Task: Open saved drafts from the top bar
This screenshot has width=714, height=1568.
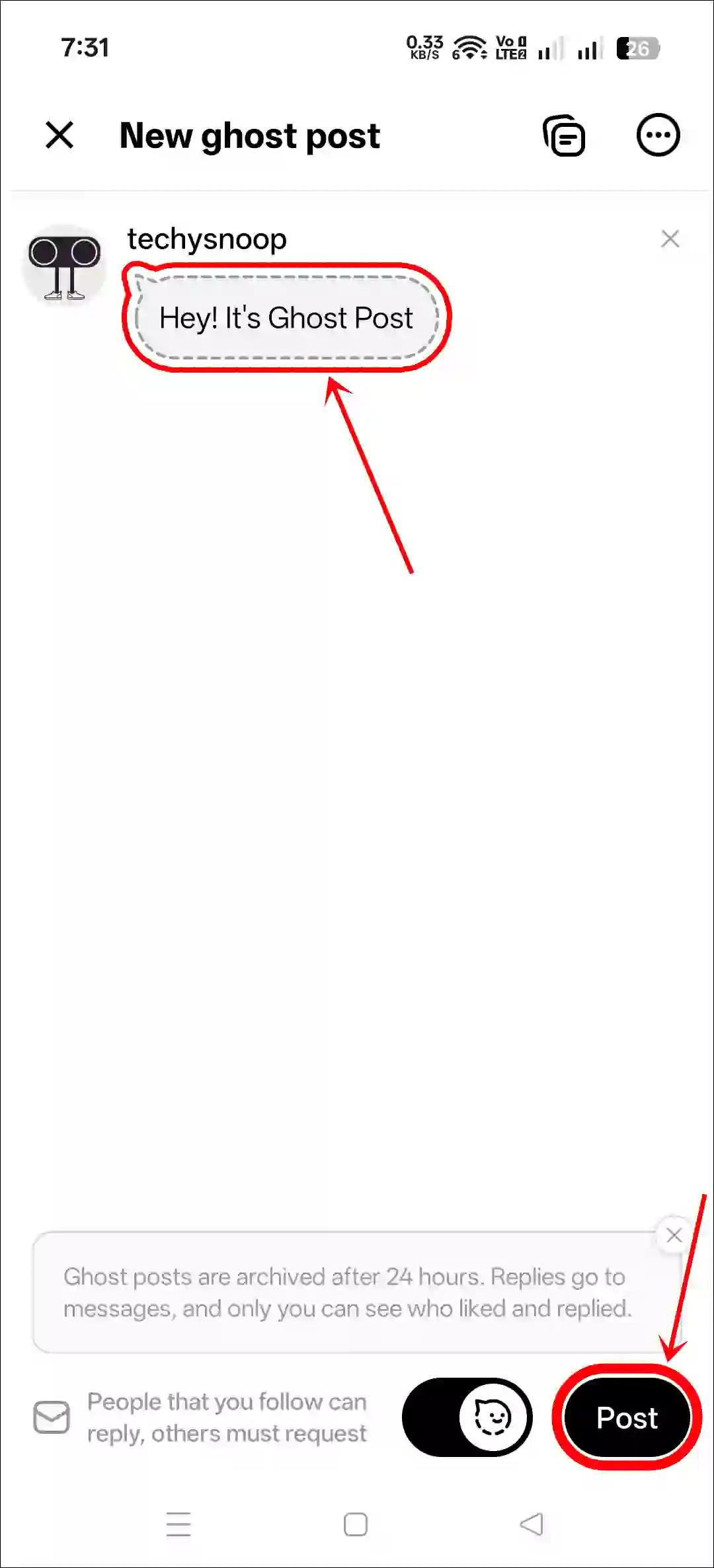Action: [565, 135]
